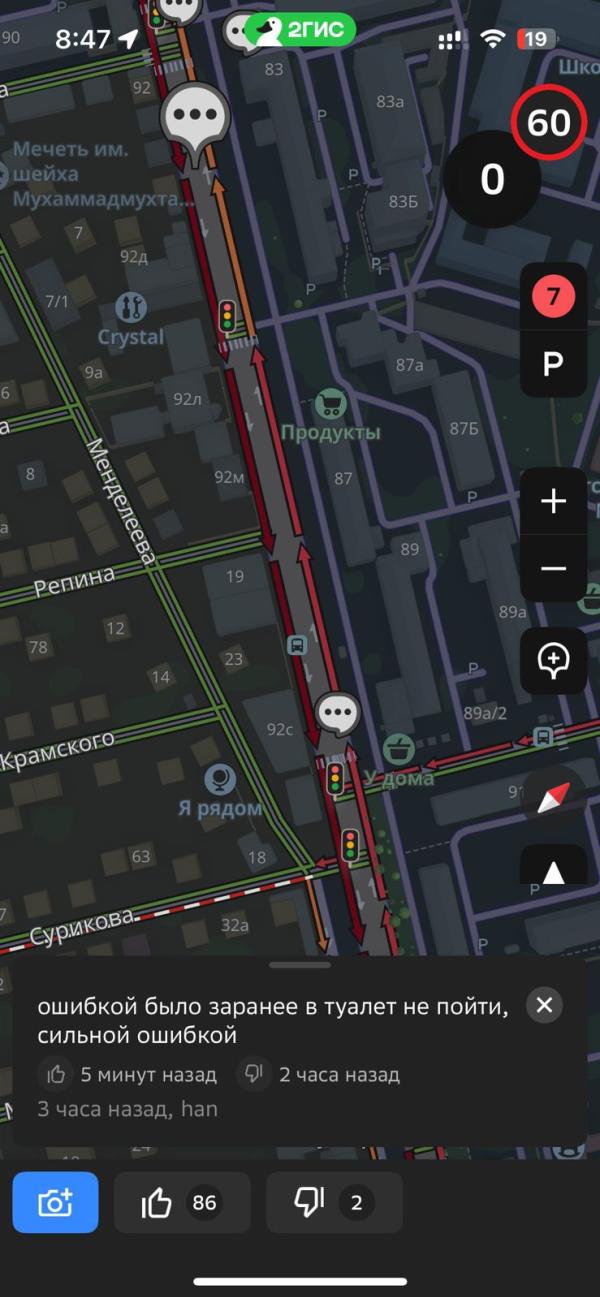The image size is (600, 1297).
Task: Open the Crystal service marker
Action: [130, 307]
